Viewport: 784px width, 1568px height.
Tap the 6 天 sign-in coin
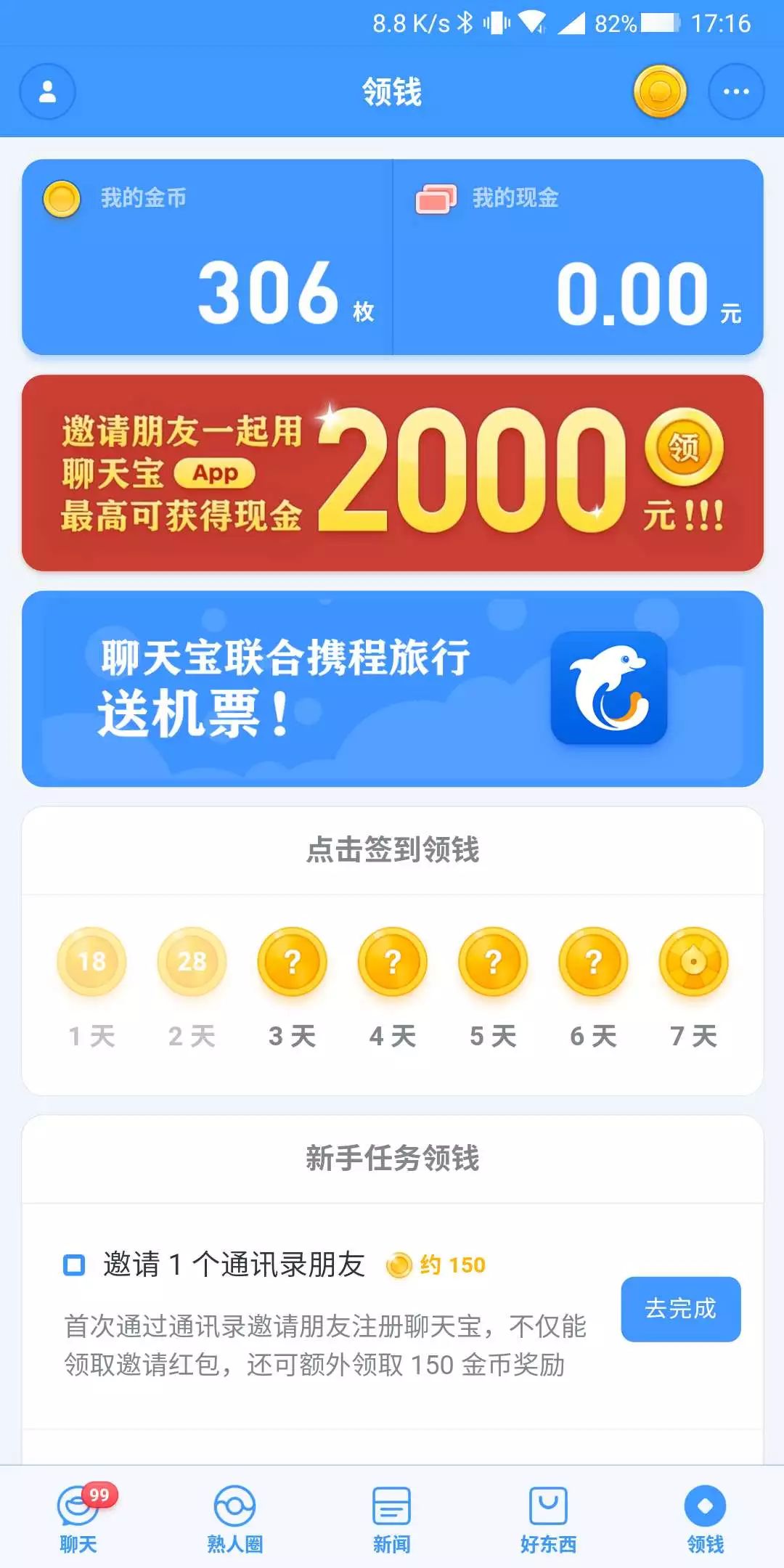593,962
